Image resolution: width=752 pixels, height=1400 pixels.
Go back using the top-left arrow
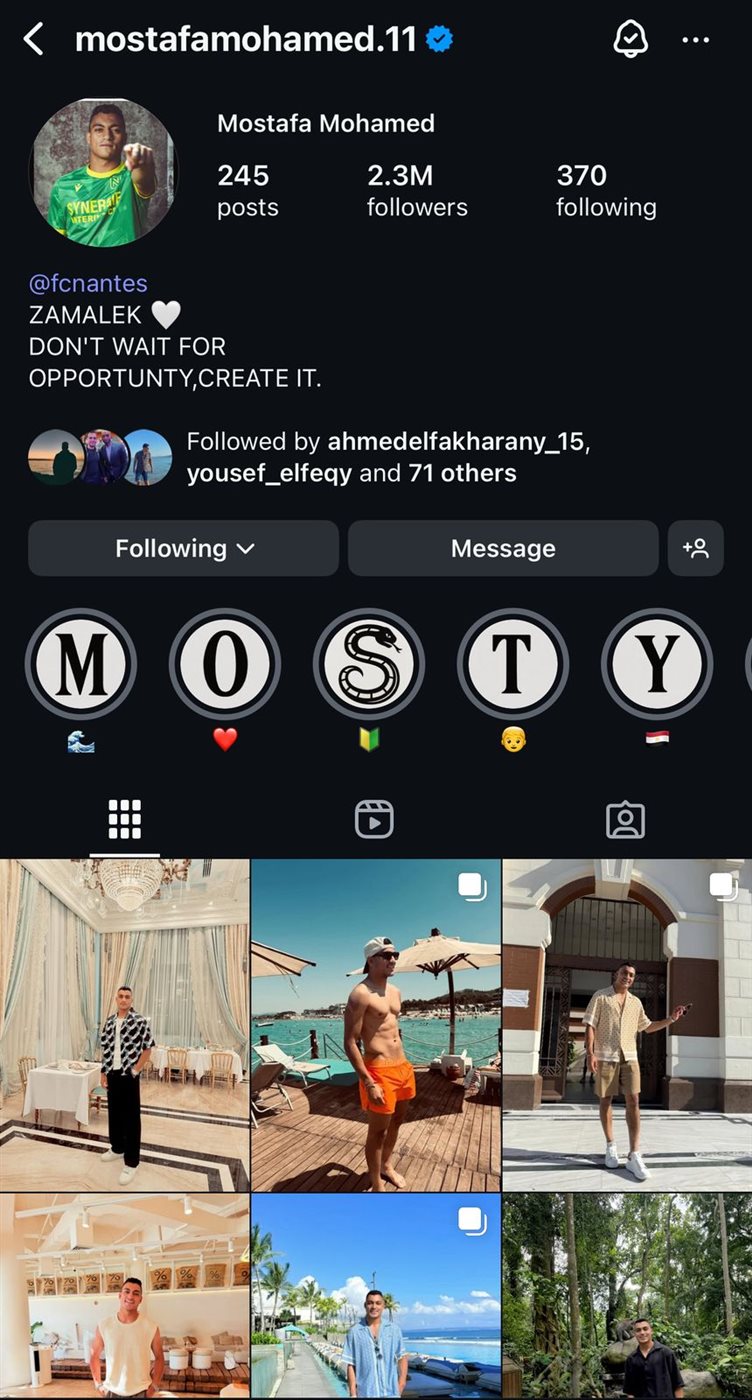[x=33, y=40]
